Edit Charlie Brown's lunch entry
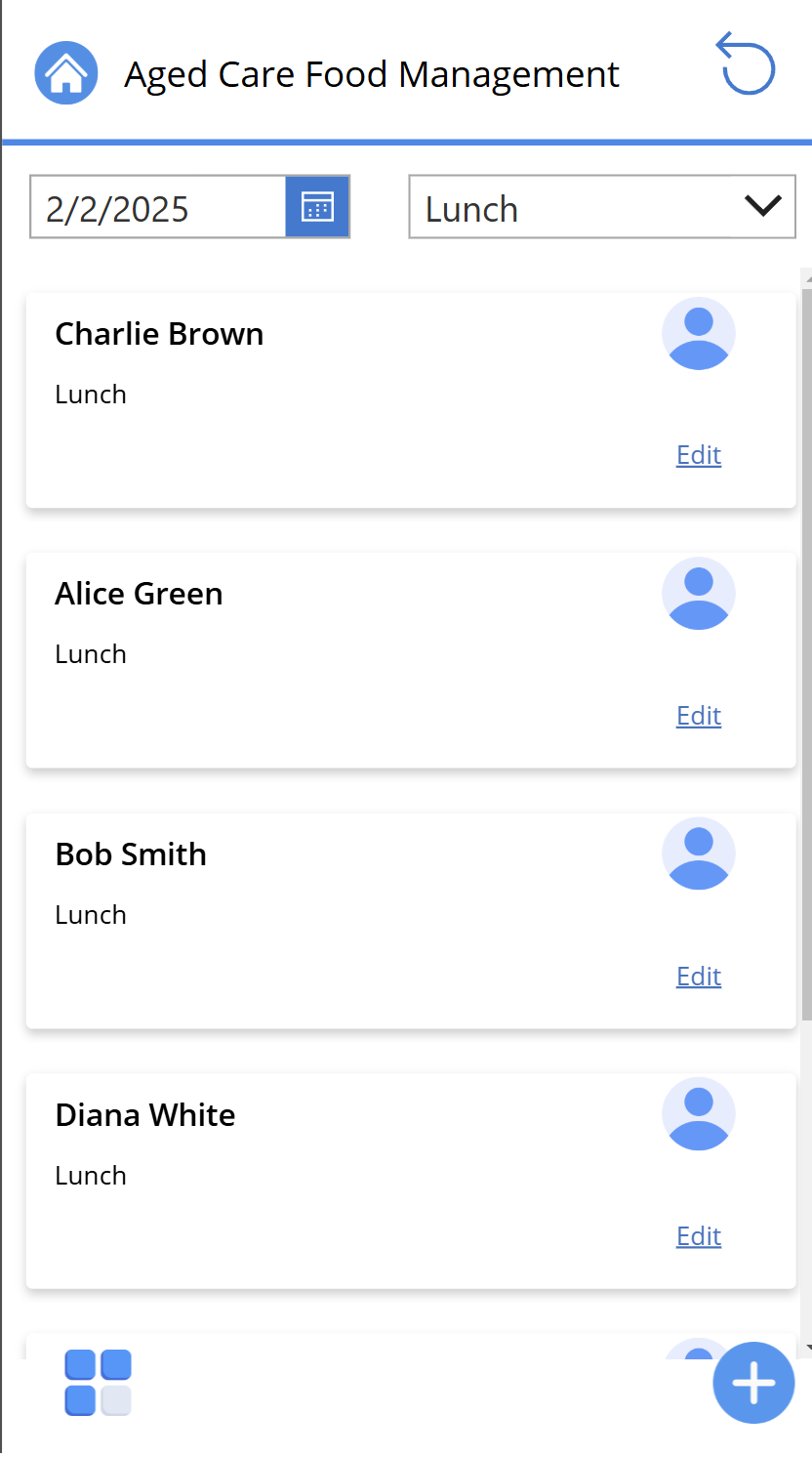This screenshot has height=1457, width=812. (699, 455)
